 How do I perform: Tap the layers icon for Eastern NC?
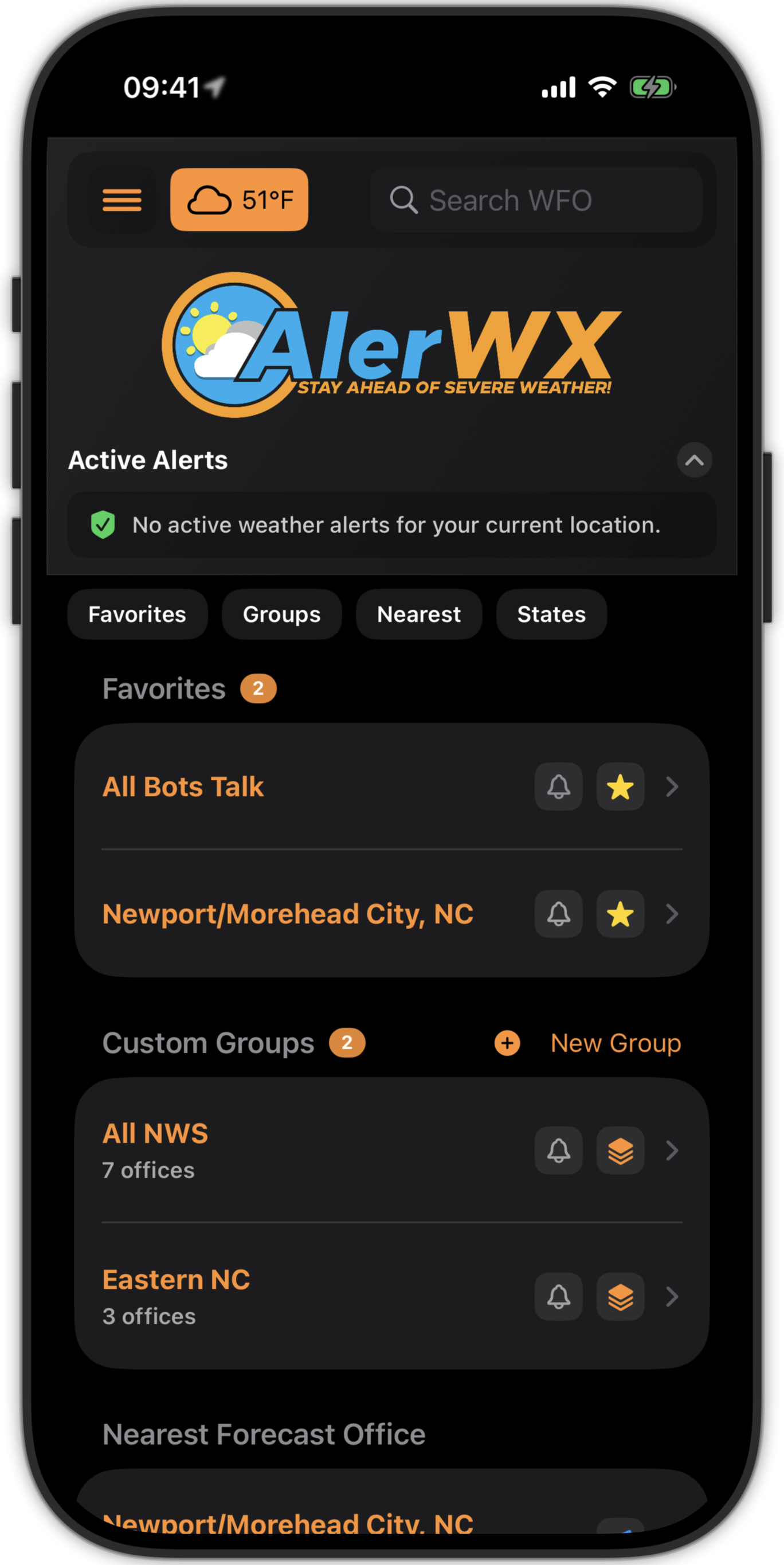pos(620,1297)
